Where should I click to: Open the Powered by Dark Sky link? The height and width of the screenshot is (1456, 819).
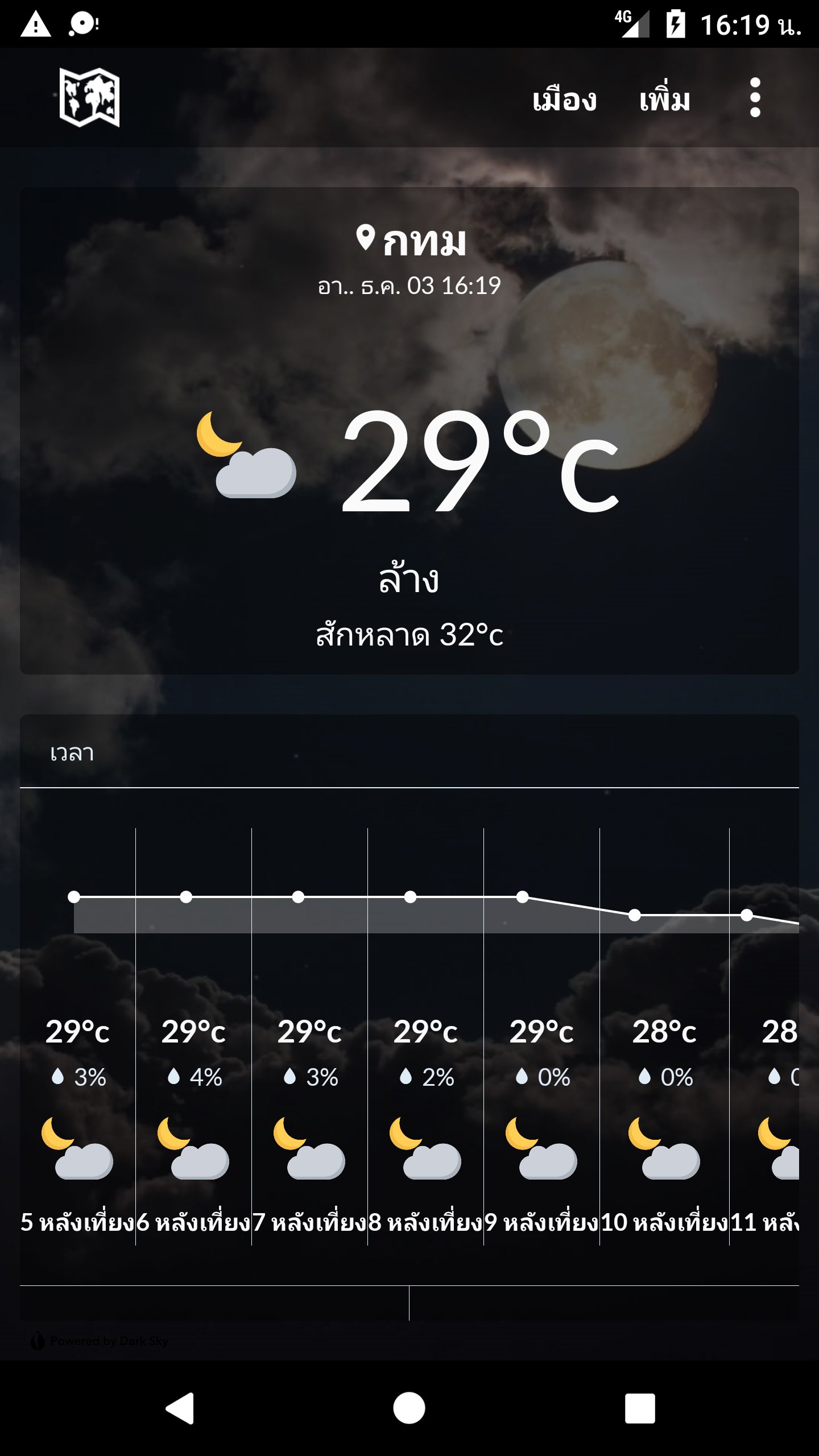pyautogui.click(x=101, y=1341)
